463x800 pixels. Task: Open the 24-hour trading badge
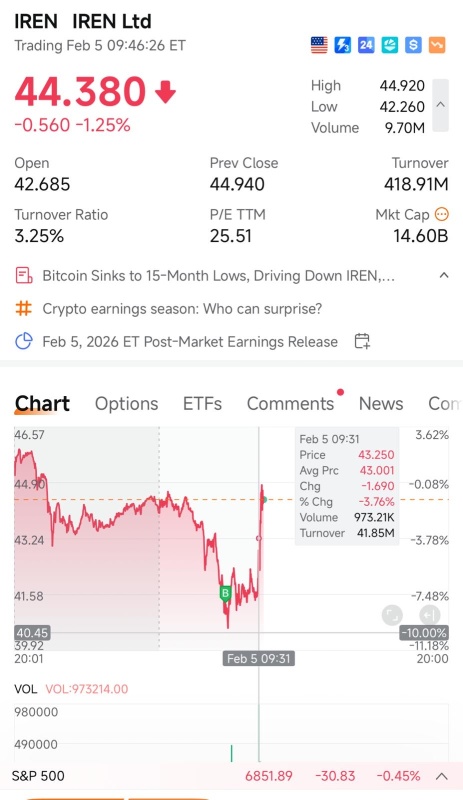coord(366,45)
